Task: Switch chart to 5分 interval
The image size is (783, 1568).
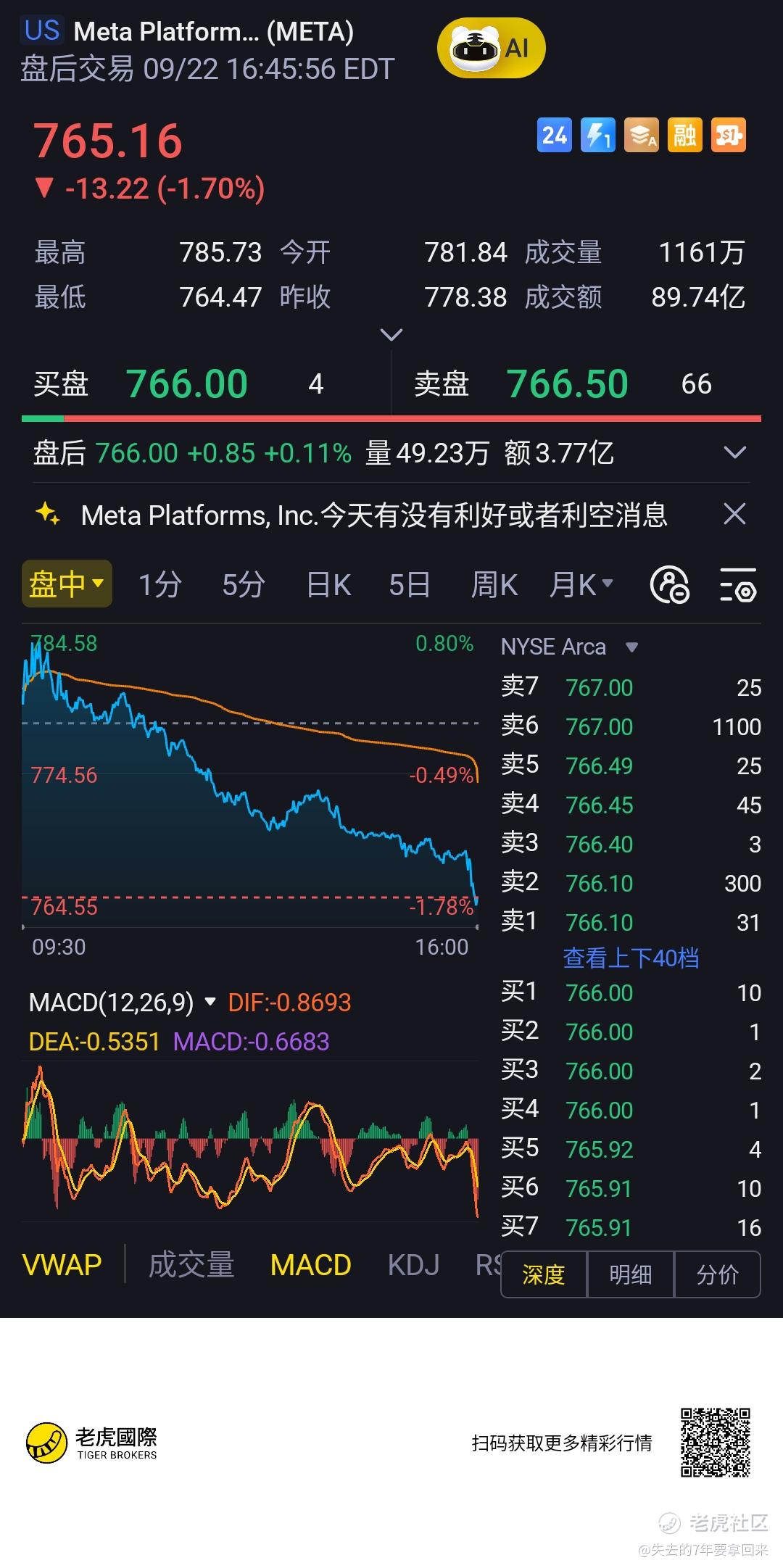Action: (x=243, y=584)
